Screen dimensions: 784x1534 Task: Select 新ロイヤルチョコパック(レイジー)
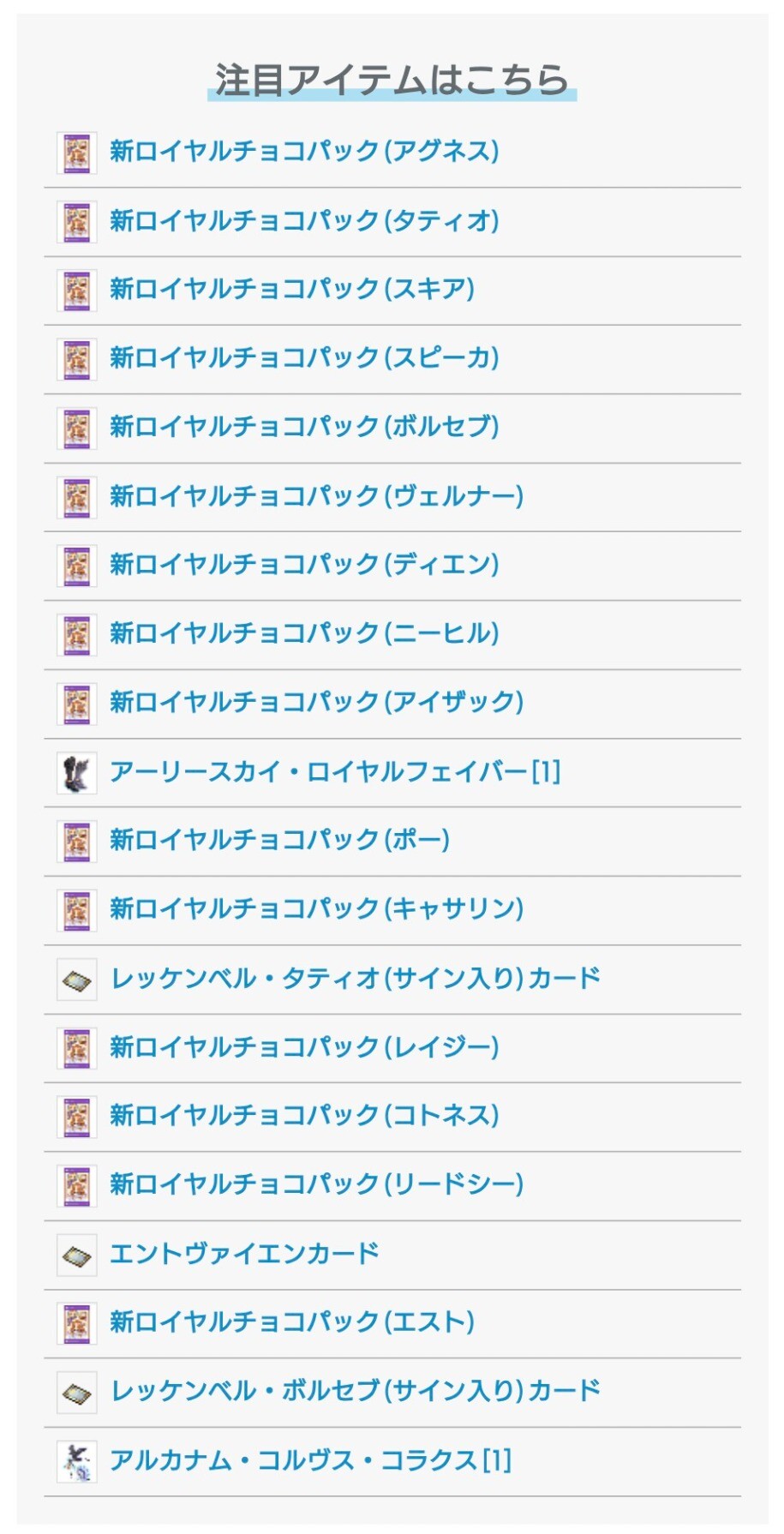(x=303, y=1047)
